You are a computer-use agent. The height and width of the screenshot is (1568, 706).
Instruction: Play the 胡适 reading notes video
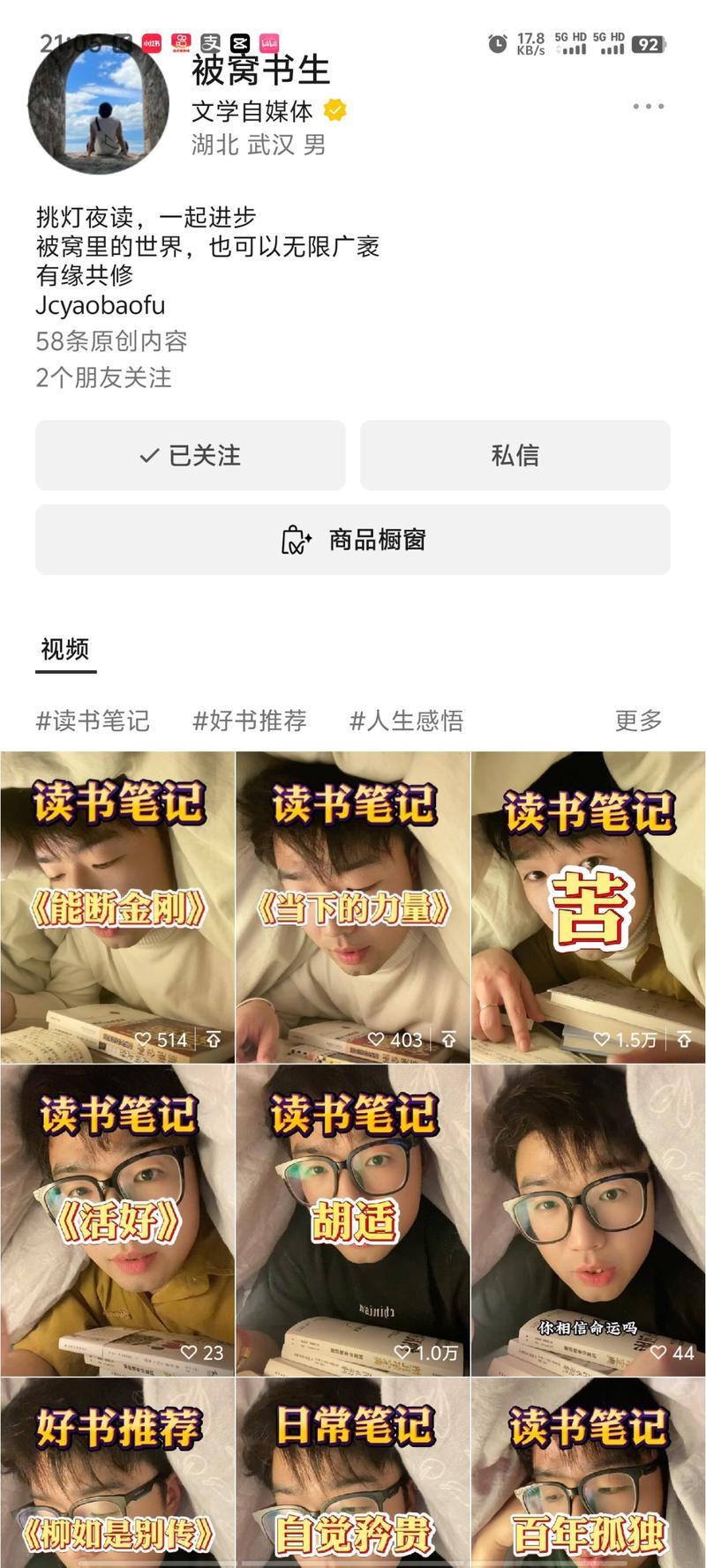pos(353,1221)
